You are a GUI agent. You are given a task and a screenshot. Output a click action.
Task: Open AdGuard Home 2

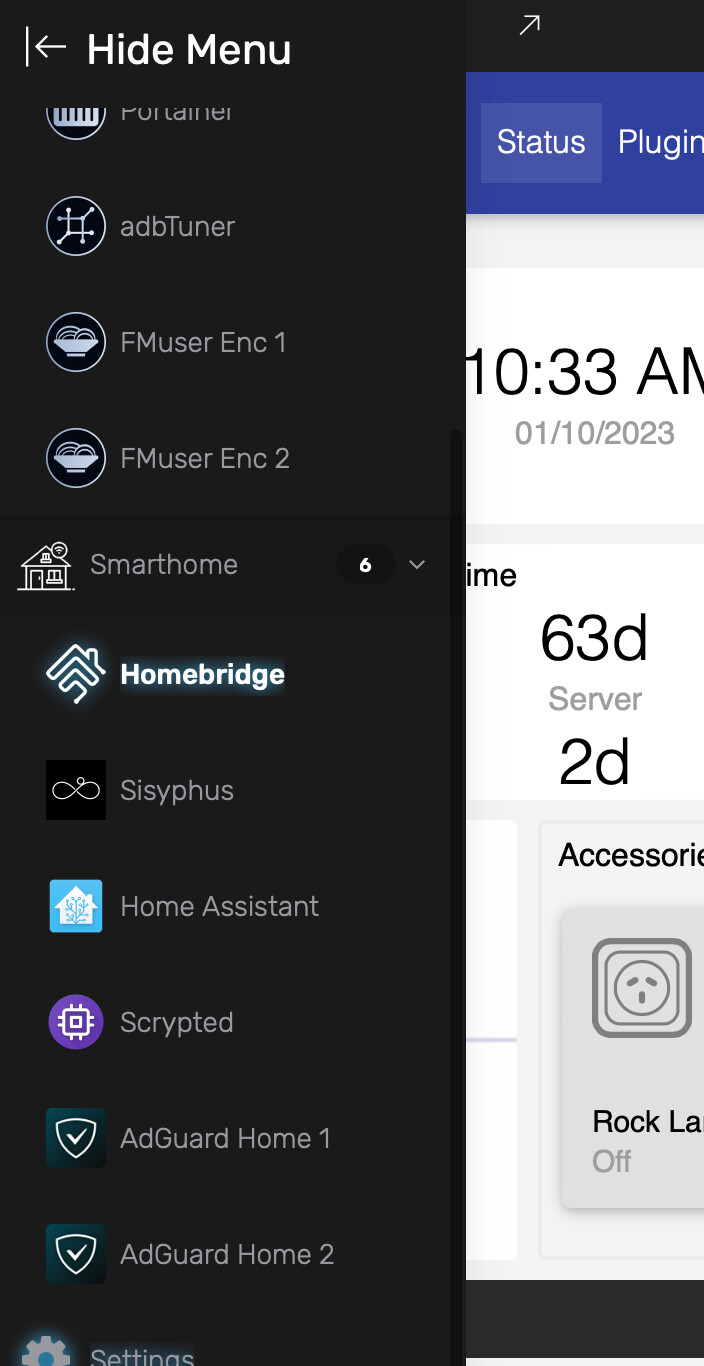pyautogui.click(x=227, y=1255)
